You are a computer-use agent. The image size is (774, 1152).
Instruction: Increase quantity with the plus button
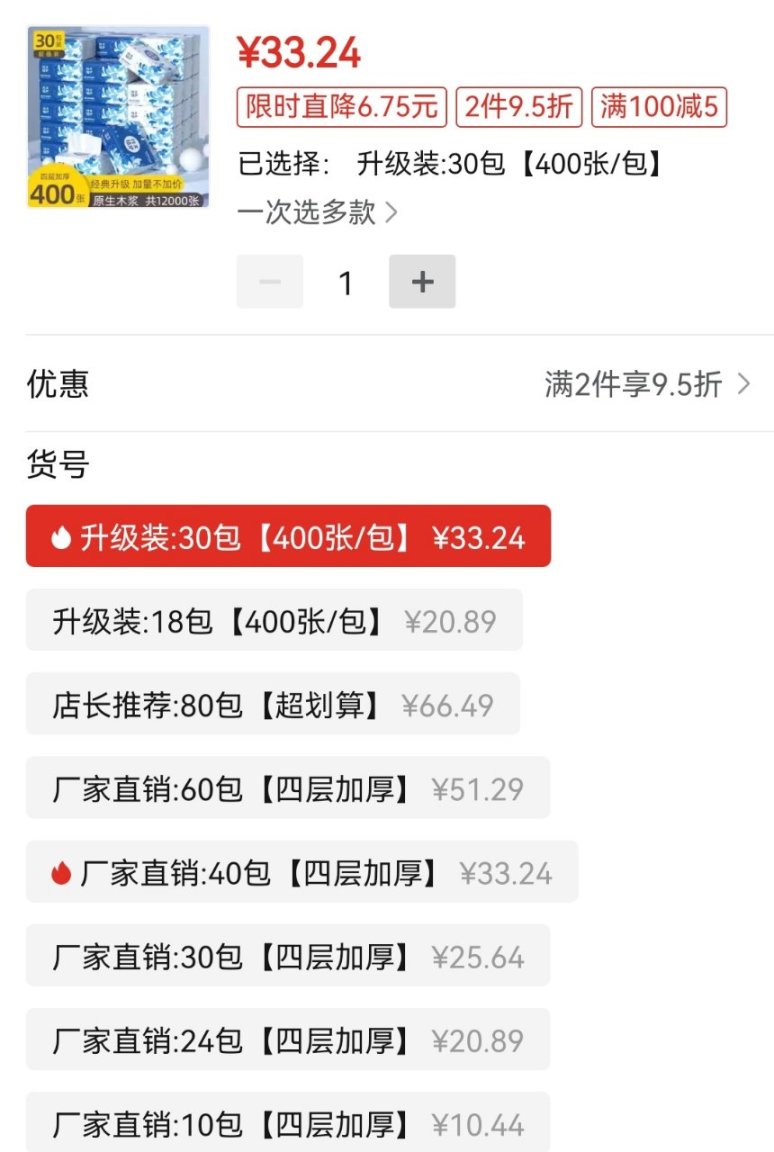pyautogui.click(x=422, y=282)
